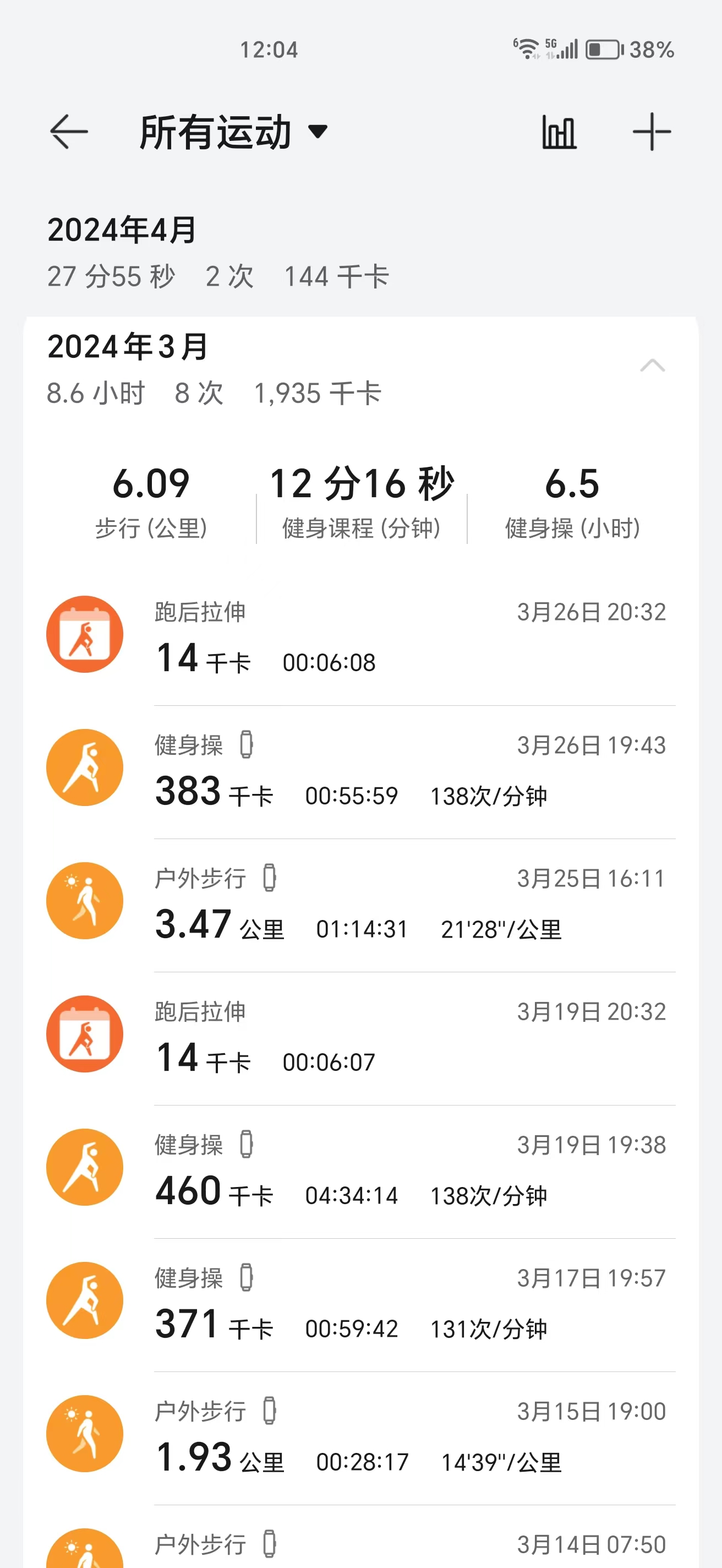Collapse the 2024年3月 section chevron
Screen dimensions: 722x1568
click(652, 366)
